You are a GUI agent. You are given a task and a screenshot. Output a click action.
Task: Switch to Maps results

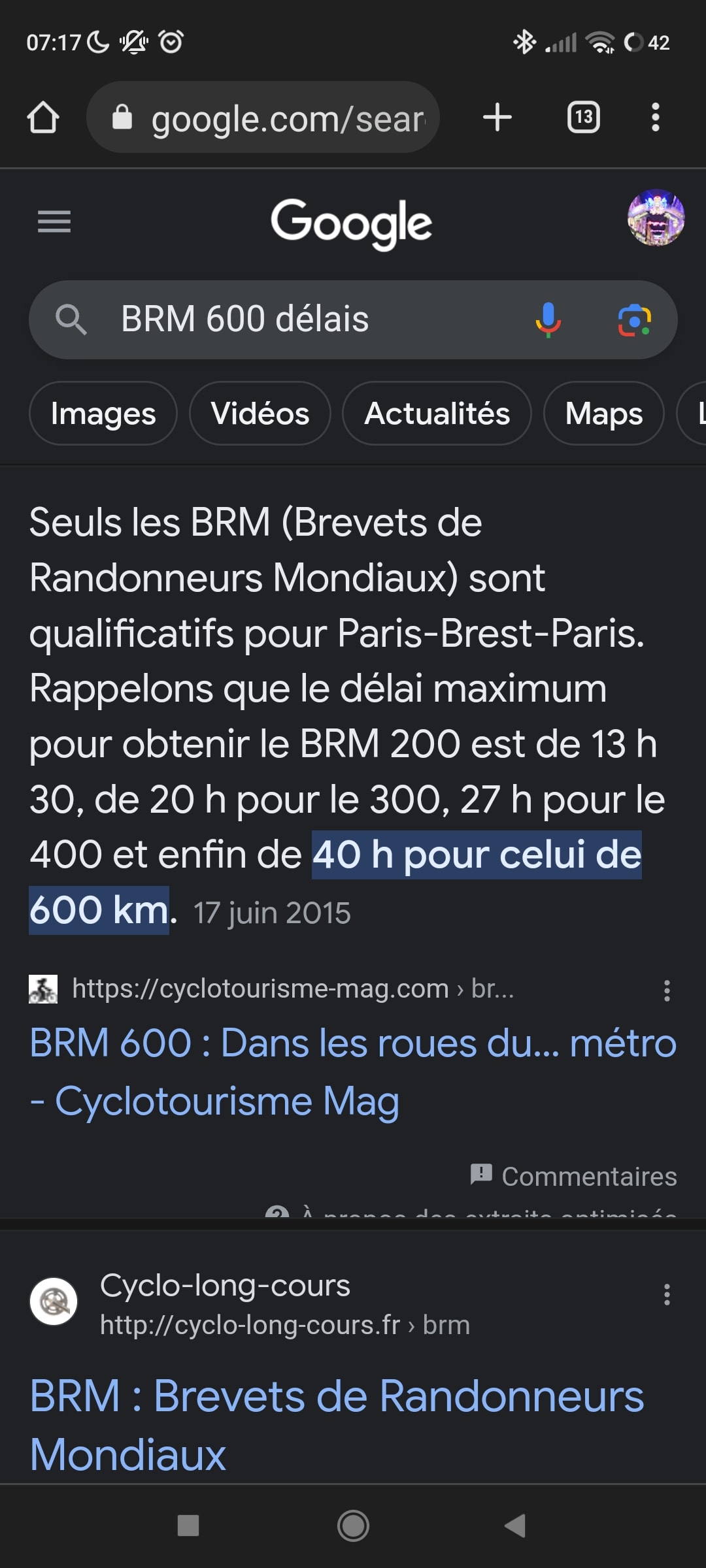[603, 414]
